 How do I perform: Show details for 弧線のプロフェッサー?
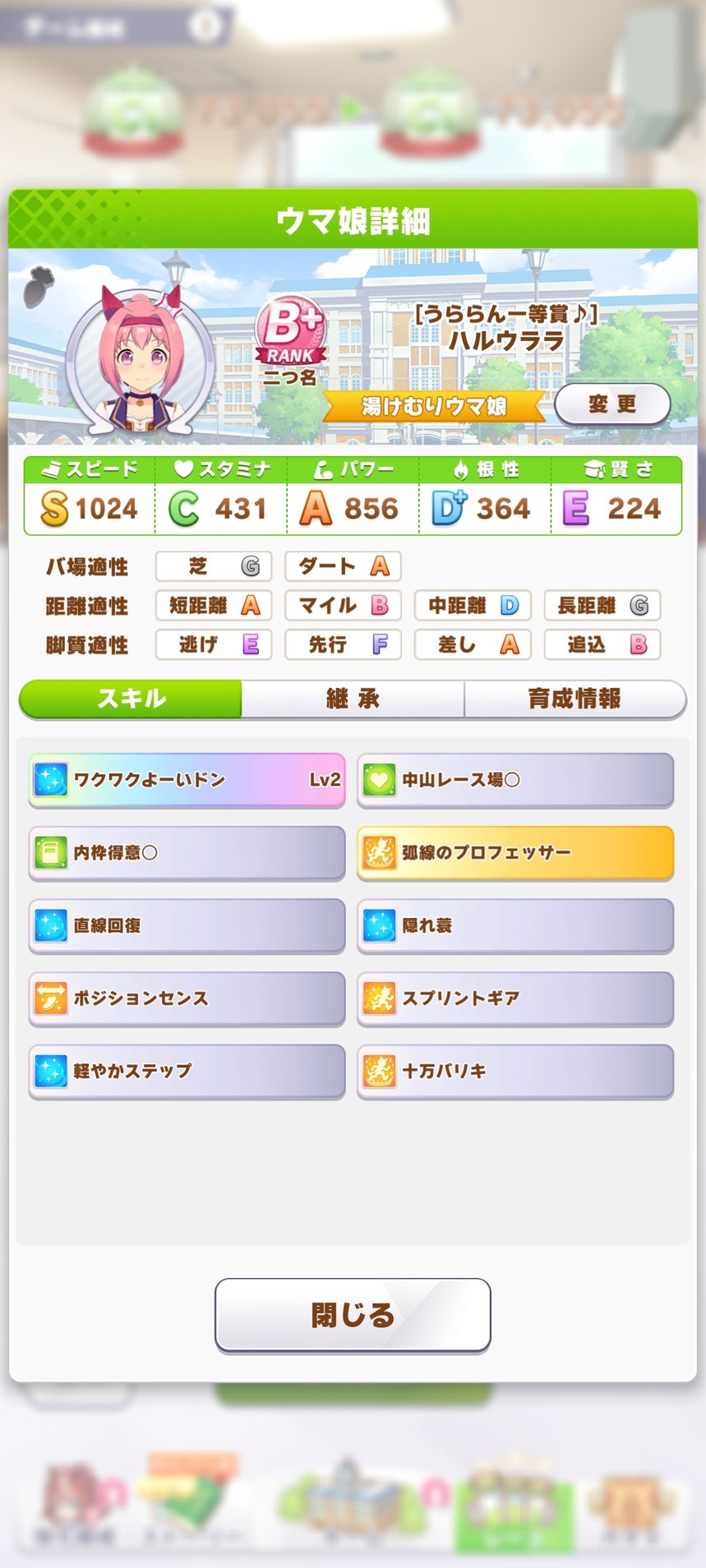coord(515,852)
